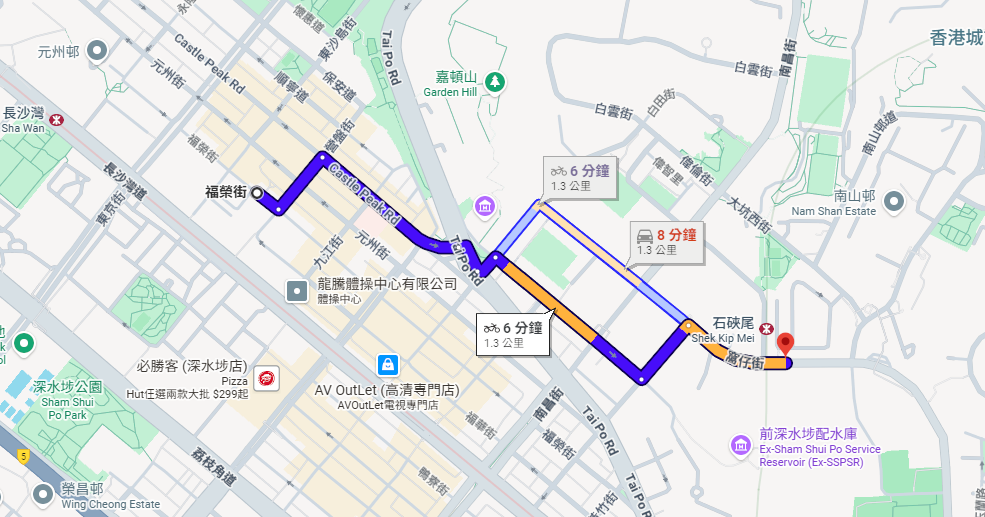985x517 pixels.
Task: Open Wing Cheong Estate 榮昌邨 marker
Action: [x=43, y=493]
